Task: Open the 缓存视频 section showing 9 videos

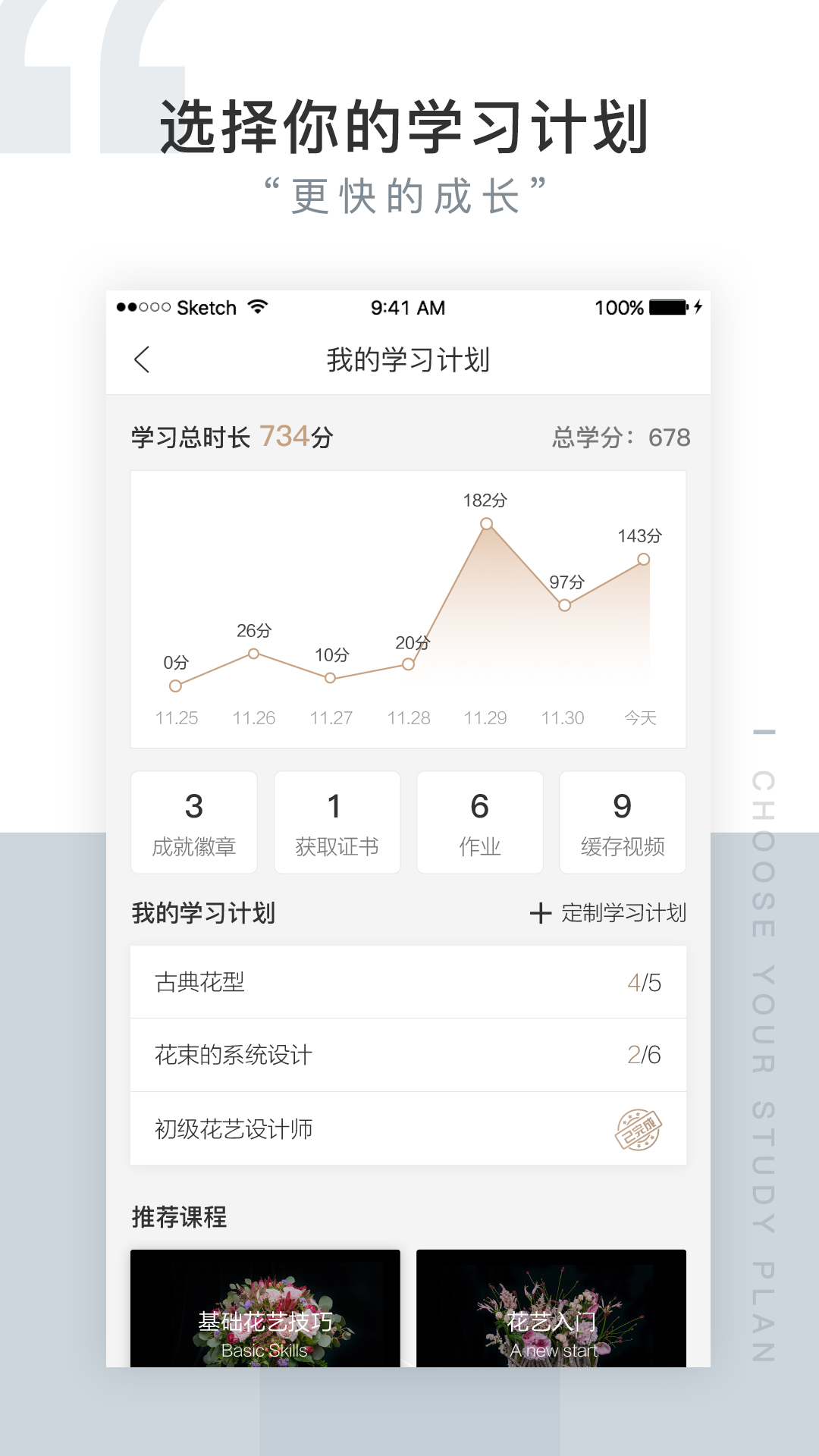Action: tap(623, 821)
